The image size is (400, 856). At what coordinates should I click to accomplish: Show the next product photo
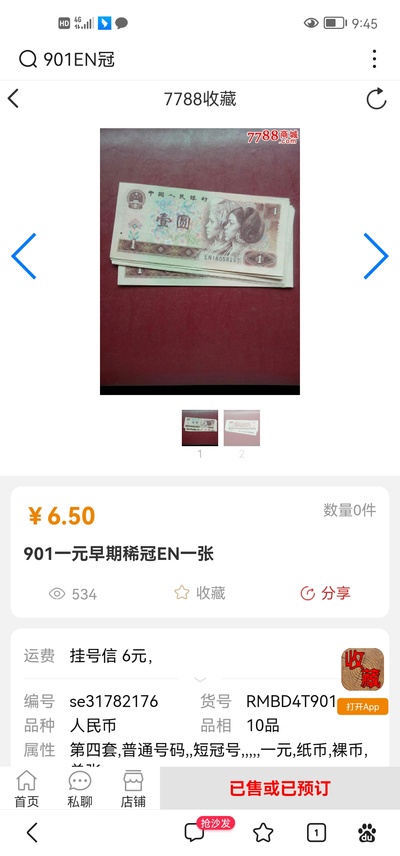coord(375,256)
